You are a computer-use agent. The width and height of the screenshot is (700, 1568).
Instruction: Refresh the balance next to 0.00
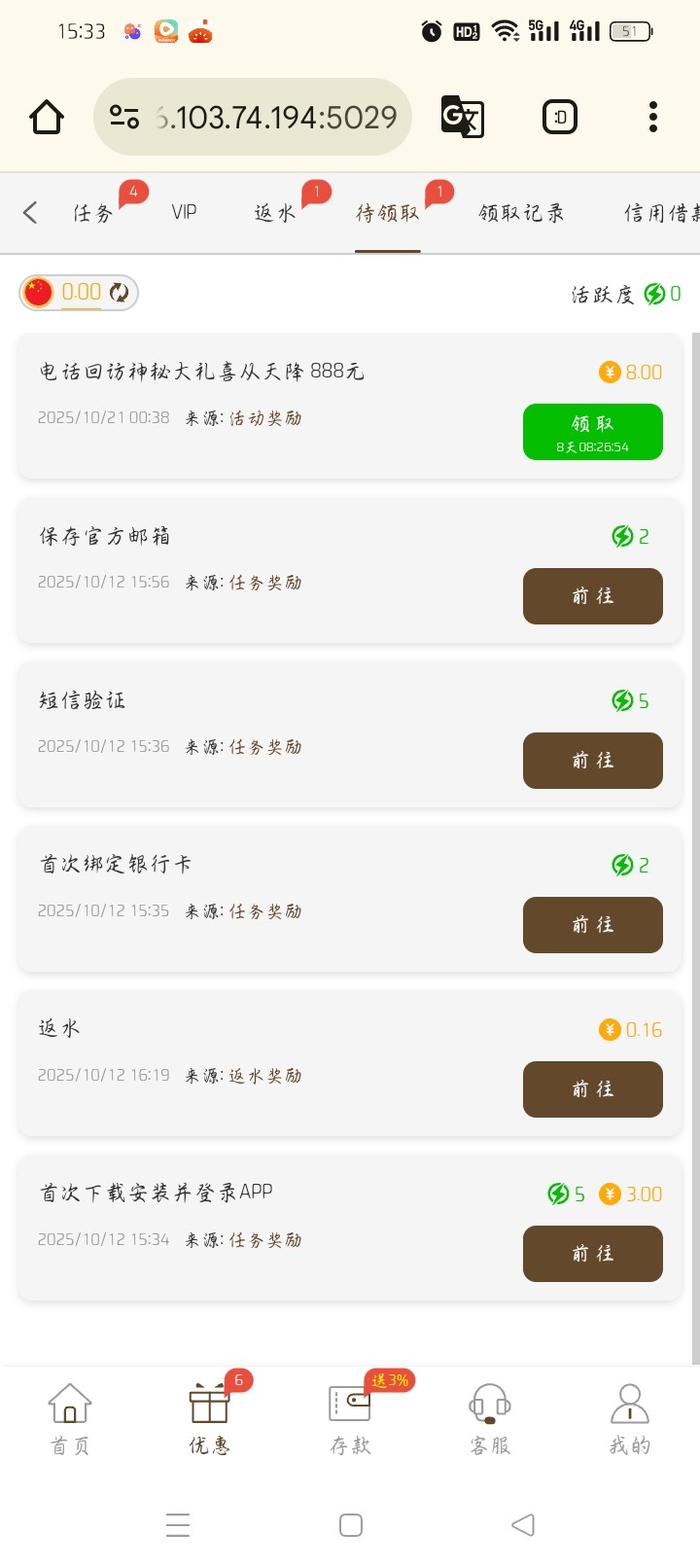tap(120, 293)
